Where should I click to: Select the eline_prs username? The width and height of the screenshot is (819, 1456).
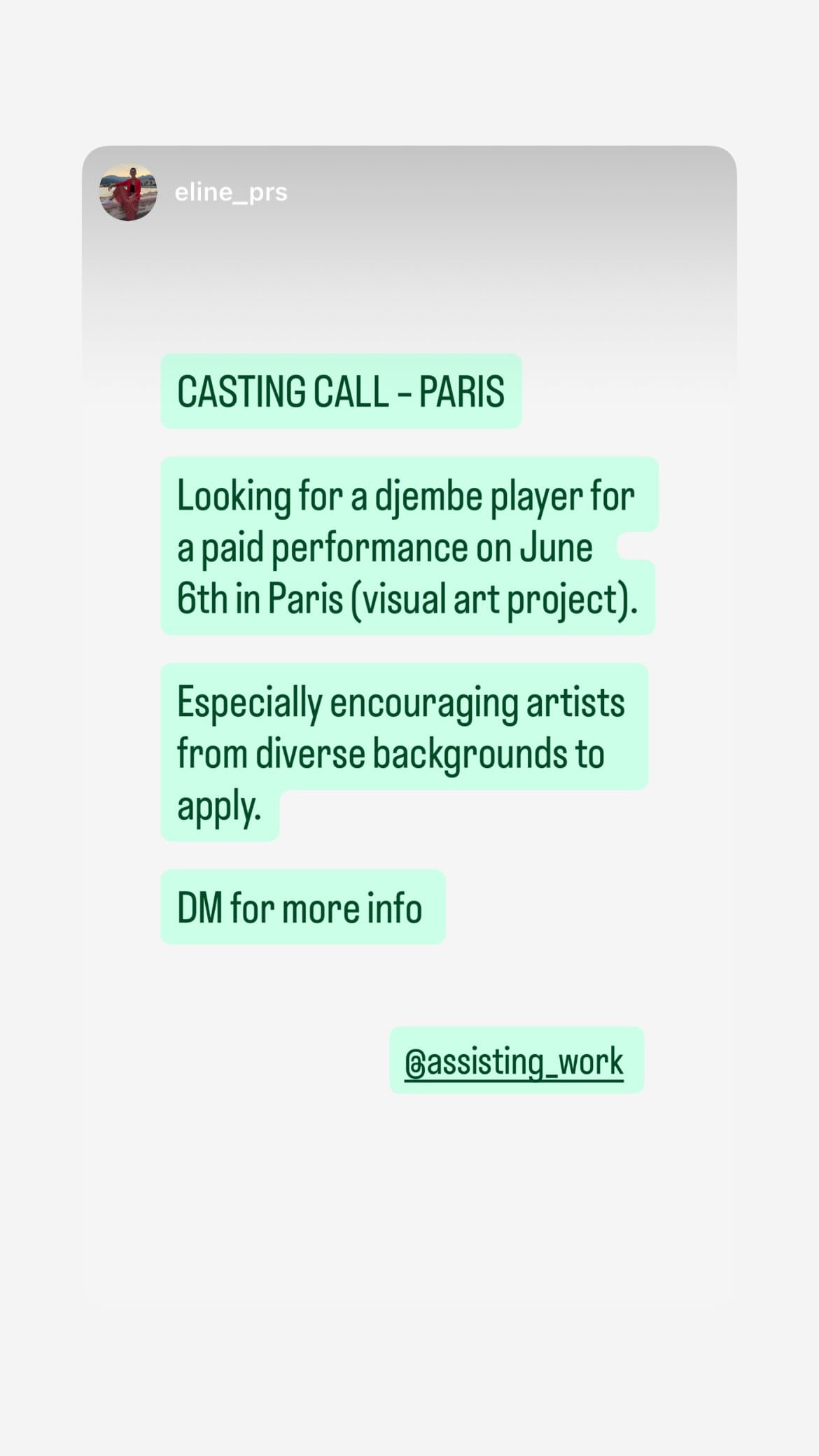tap(230, 192)
